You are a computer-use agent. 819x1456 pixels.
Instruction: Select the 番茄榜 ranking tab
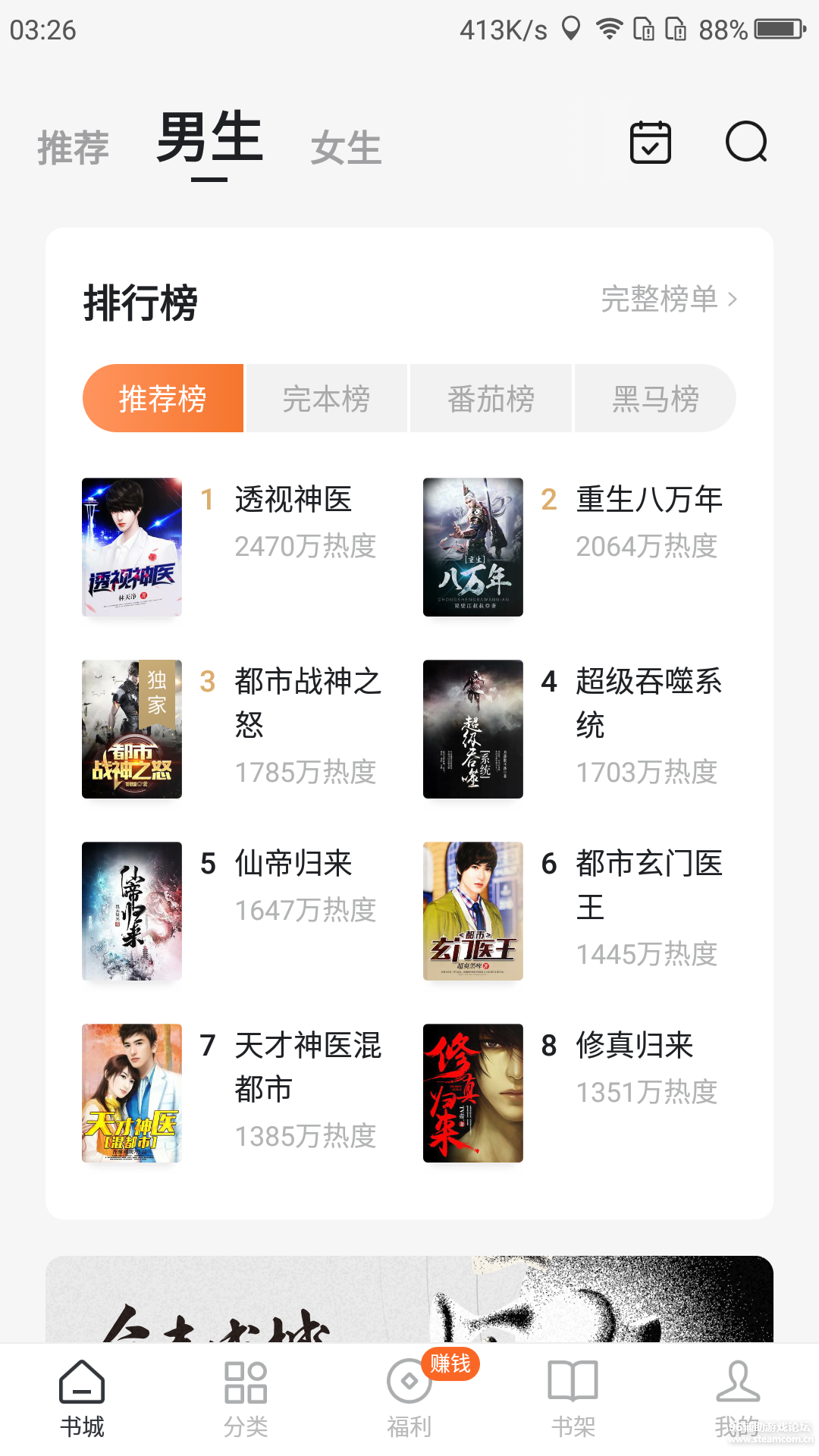tap(491, 399)
